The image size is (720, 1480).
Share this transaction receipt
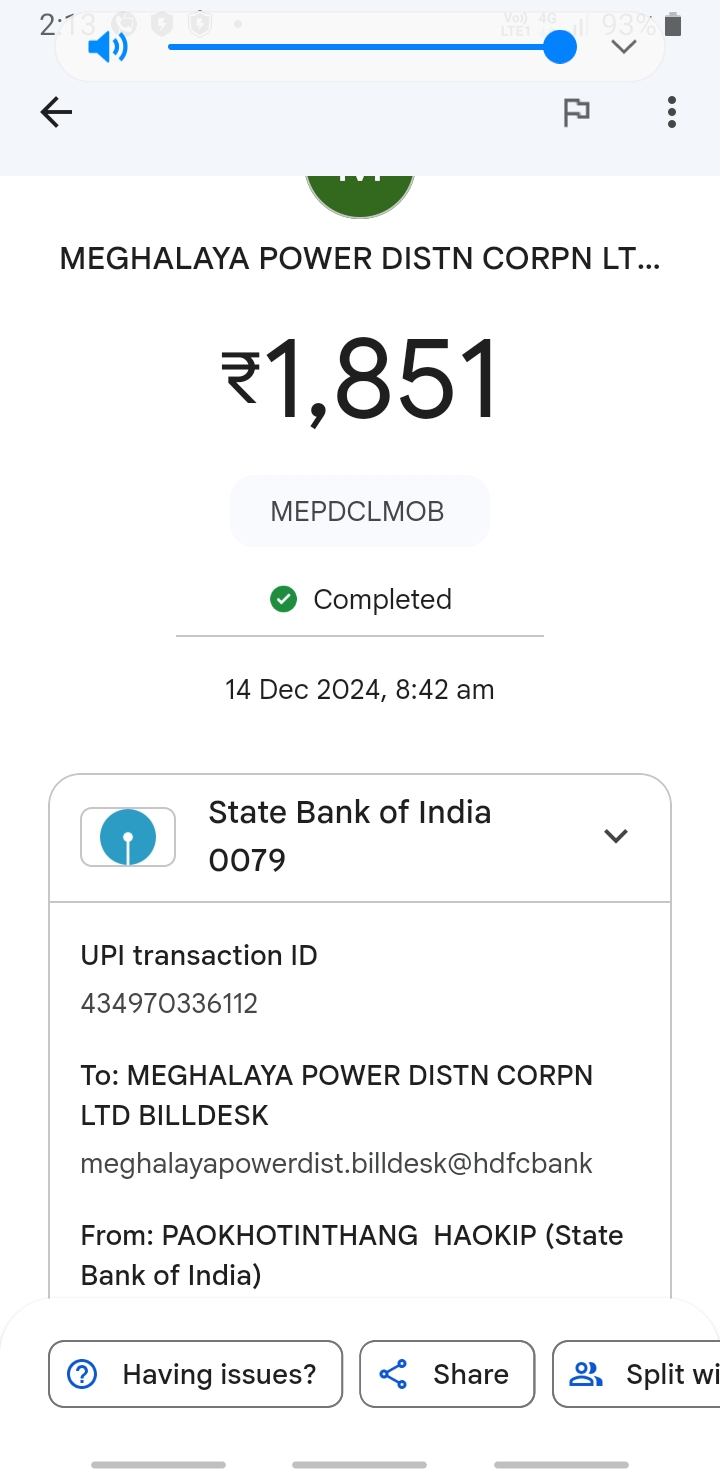tap(447, 1374)
